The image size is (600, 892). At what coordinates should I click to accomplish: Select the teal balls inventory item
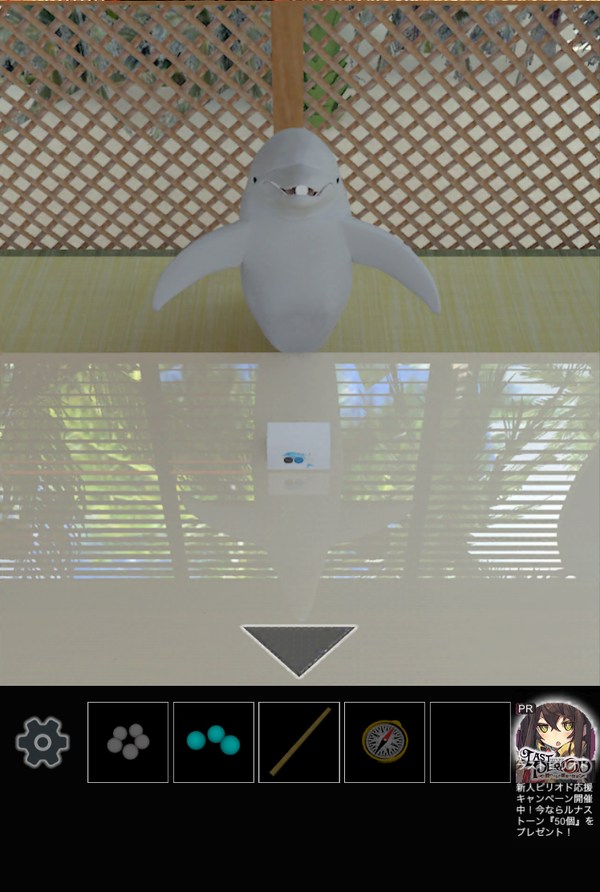213,742
